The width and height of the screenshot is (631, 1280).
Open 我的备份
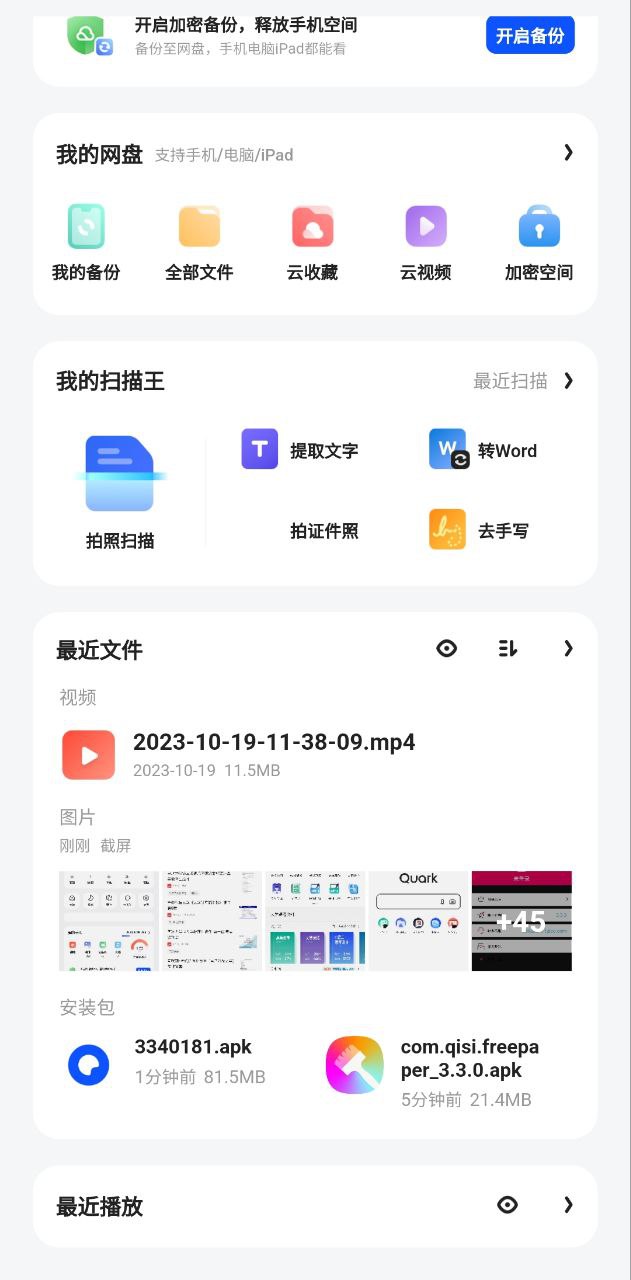(86, 242)
